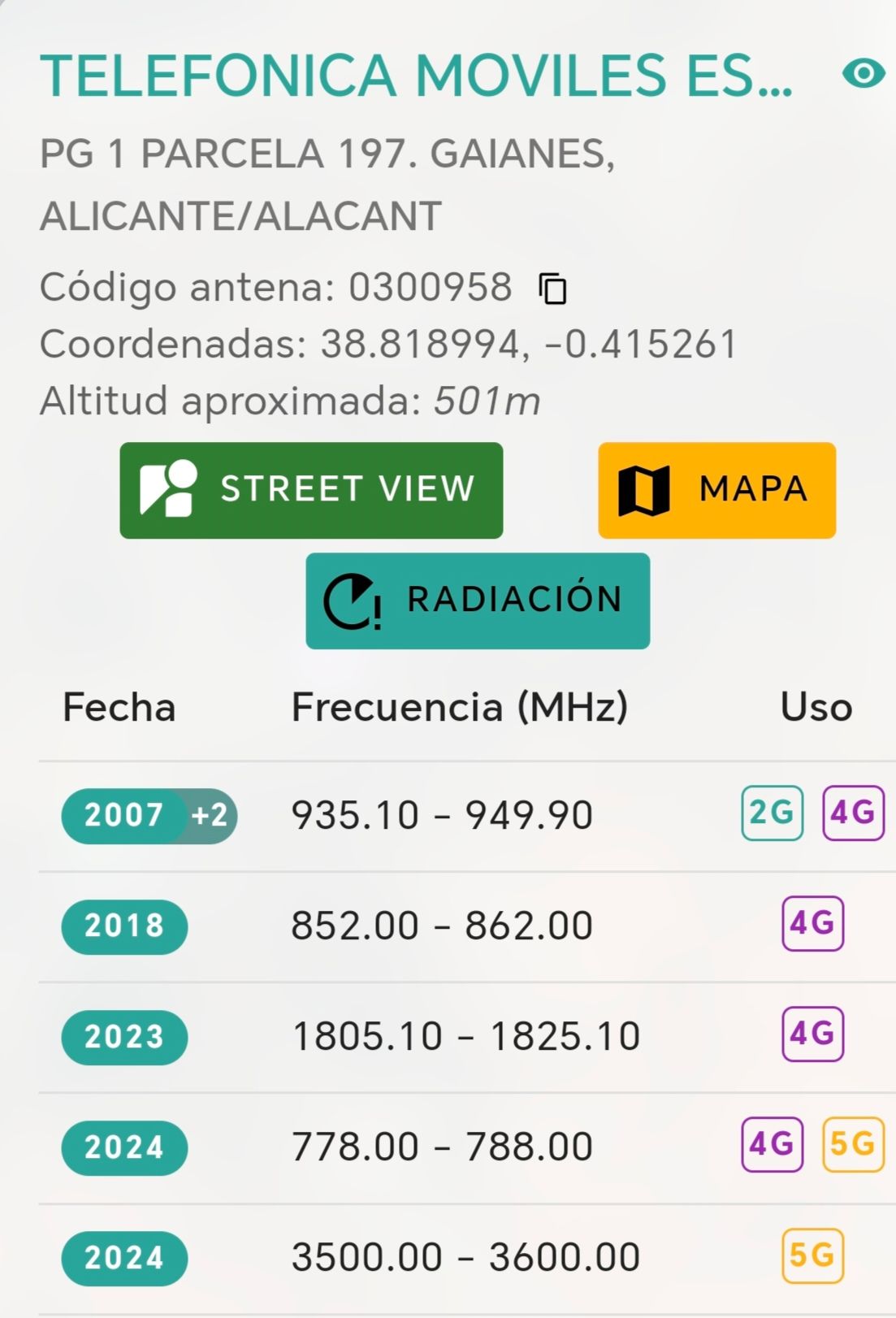
Task: Select the Uso column header
Action: pos(815,708)
